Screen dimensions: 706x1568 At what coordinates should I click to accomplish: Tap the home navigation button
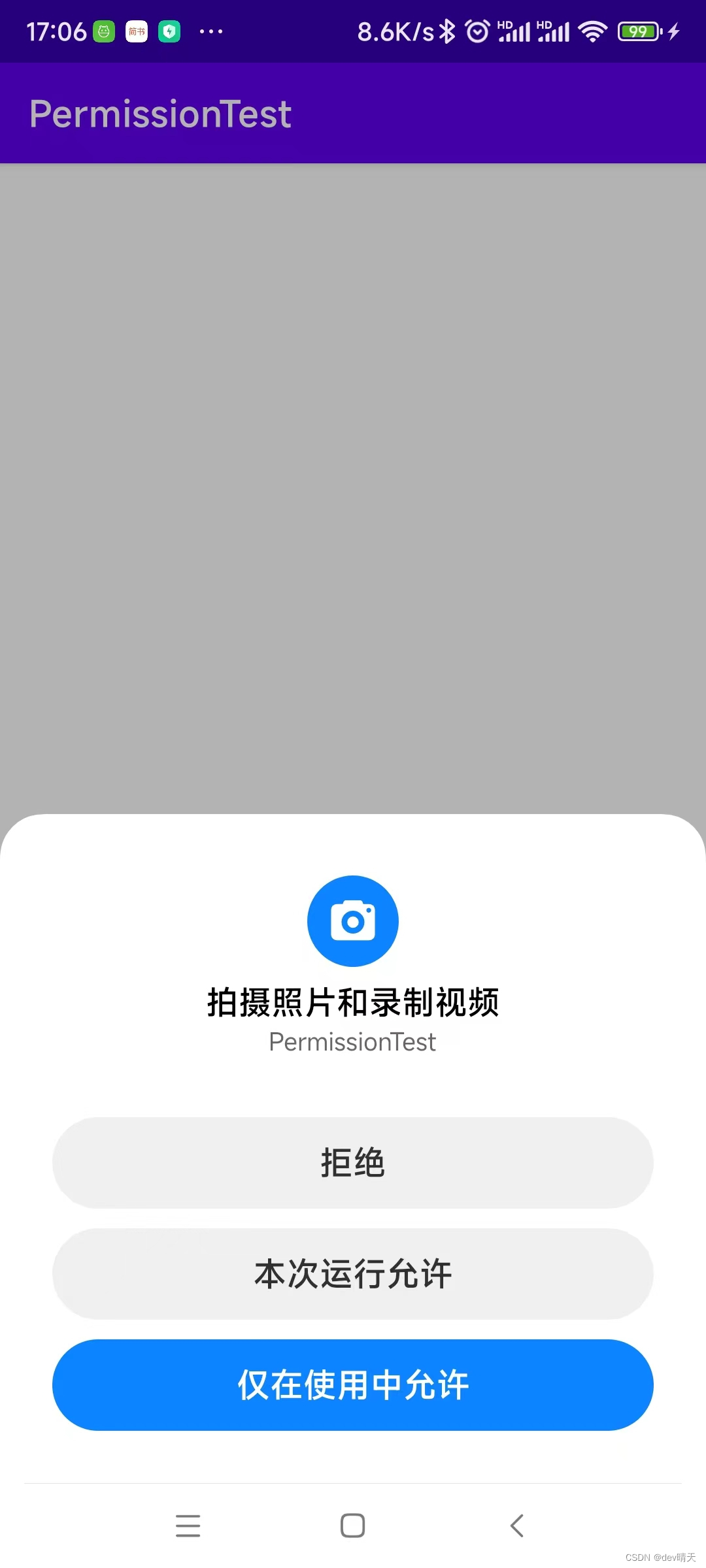(x=352, y=1526)
